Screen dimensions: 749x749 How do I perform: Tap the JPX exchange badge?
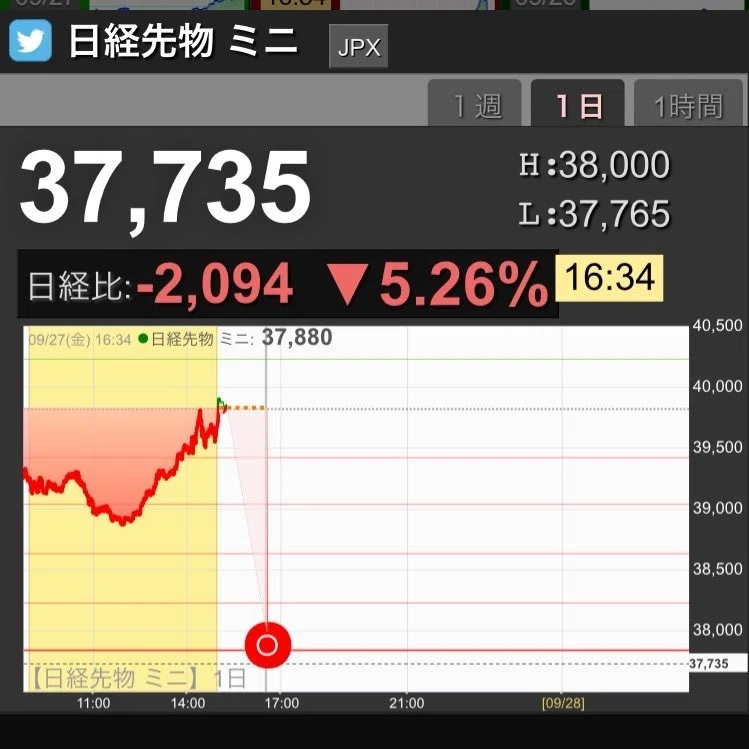(358, 46)
